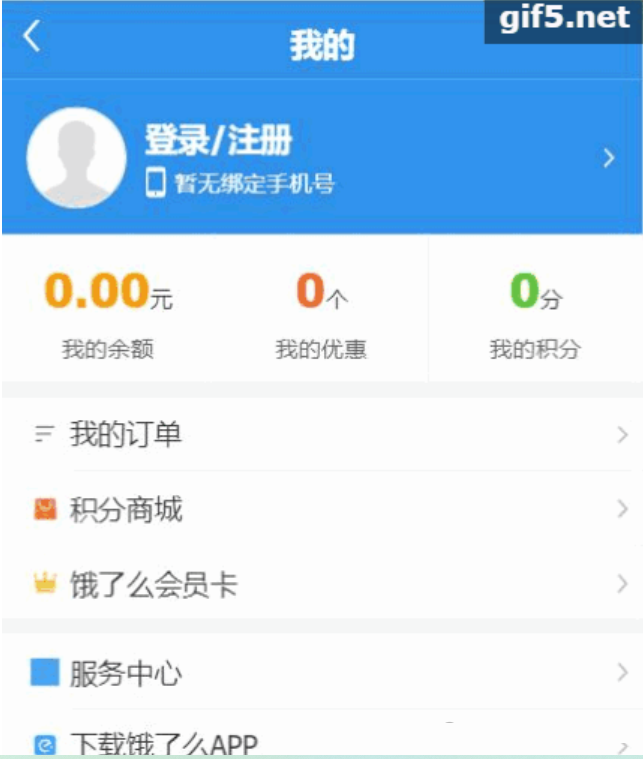Open 我的优惠 coupons
Screen dimensions: 643x759
321,310
